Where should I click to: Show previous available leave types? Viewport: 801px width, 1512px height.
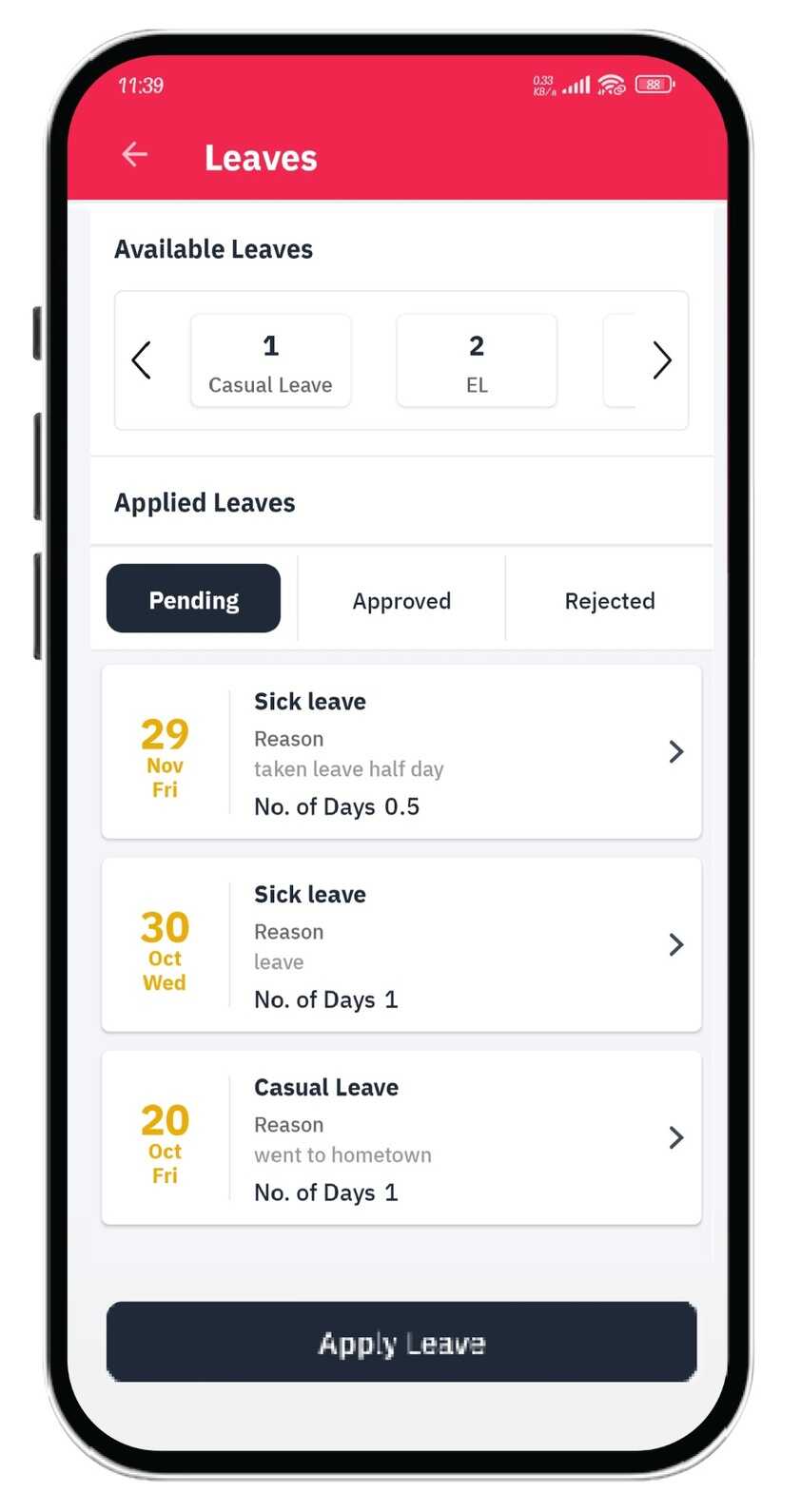tap(142, 360)
